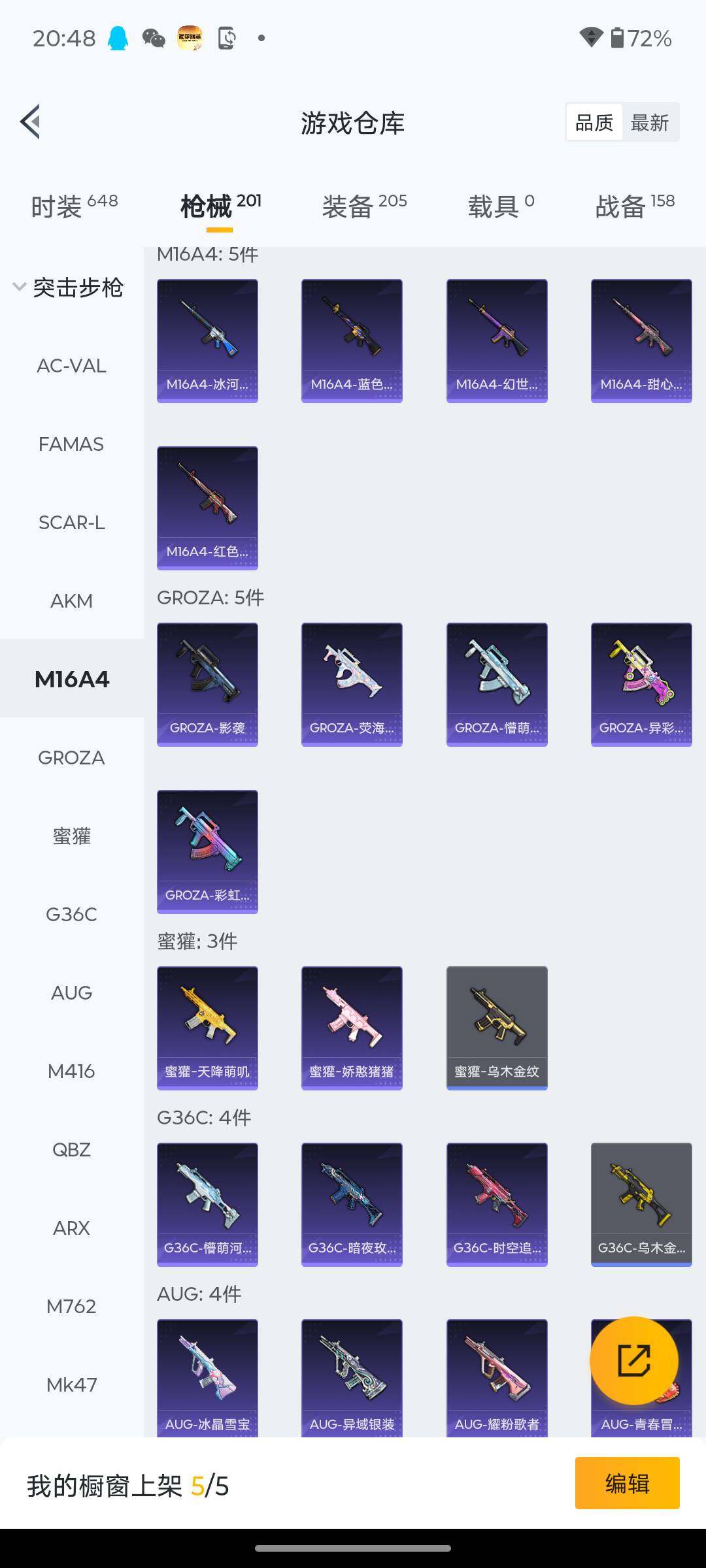Screen dimensions: 706x1568
Task: Switch to the 时装 tab
Action: coord(74,206)
